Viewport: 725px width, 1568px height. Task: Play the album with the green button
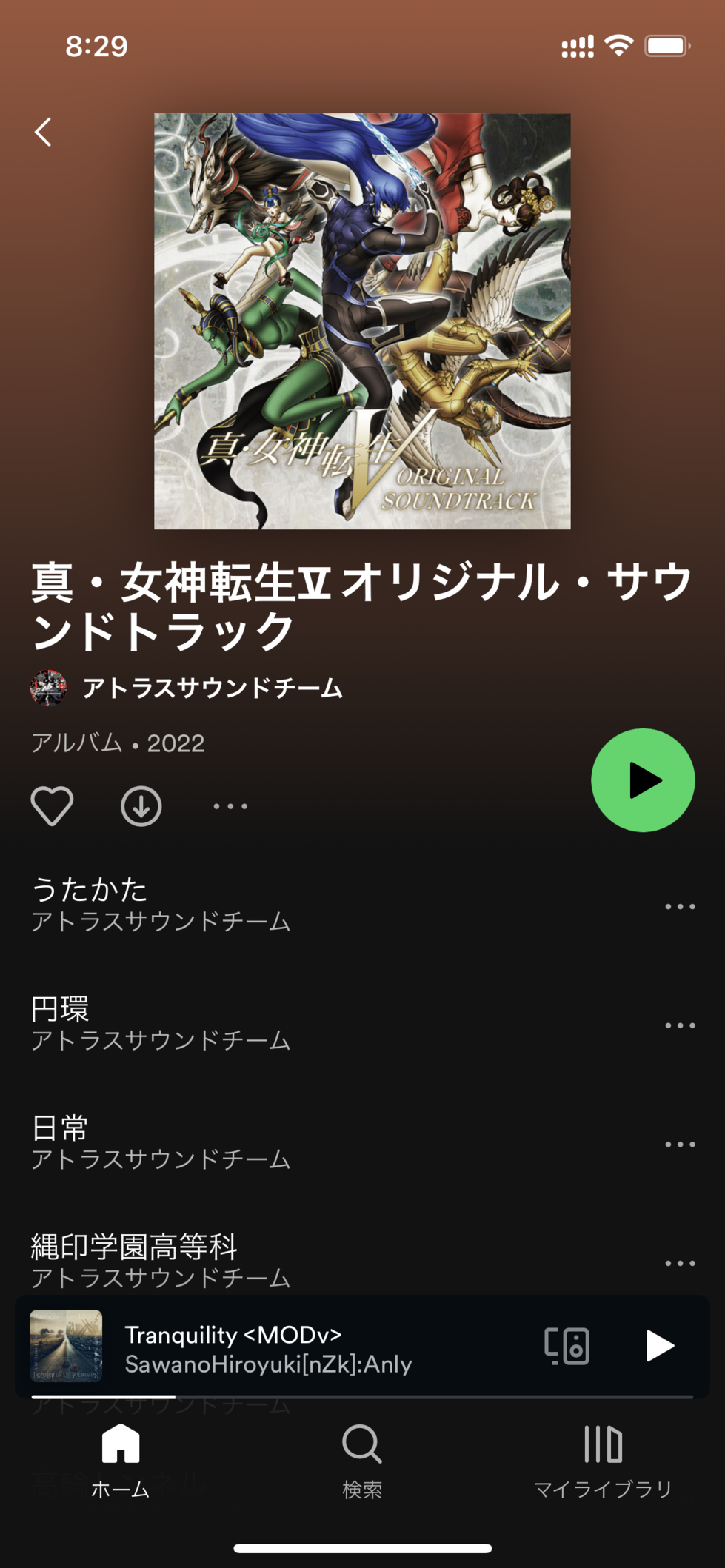click(642, 780)
